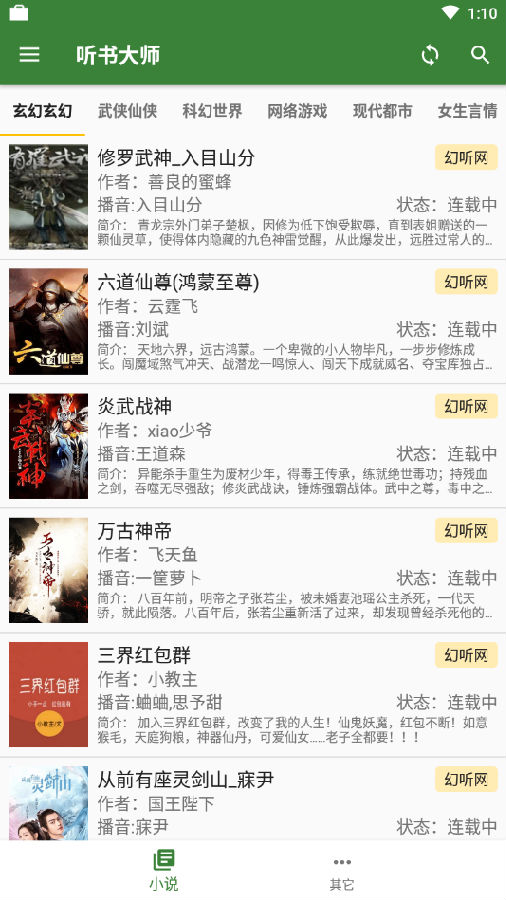
Task: Switch to the 武侠仙侠 tab
Action: [127, 111]
